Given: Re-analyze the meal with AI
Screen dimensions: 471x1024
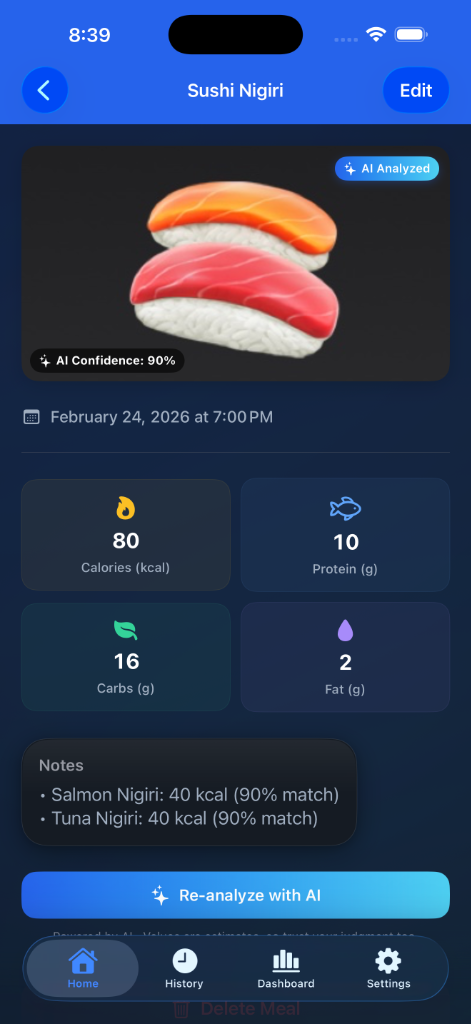Looking at the screenshot, I should pos(235,895).
